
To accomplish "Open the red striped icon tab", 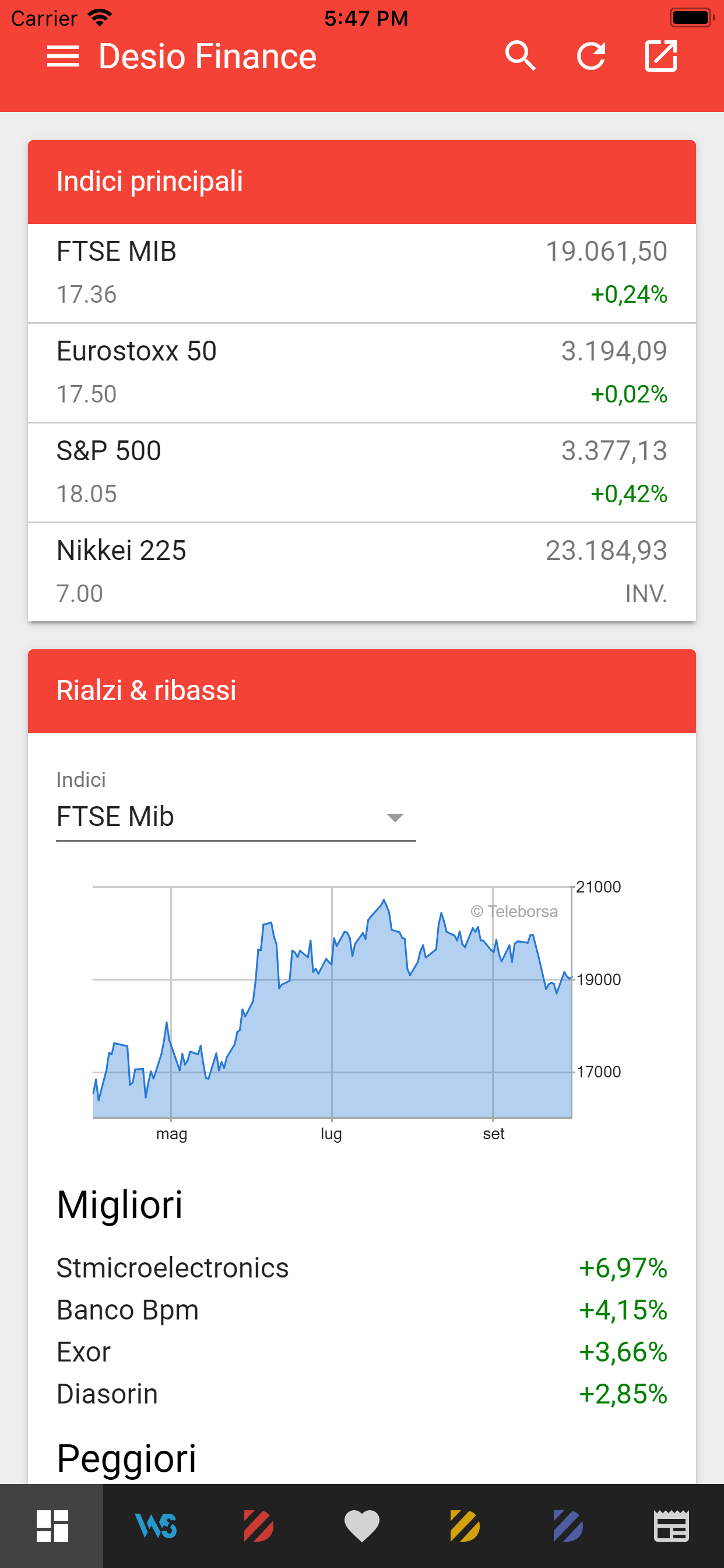I will pos(259,1526).
